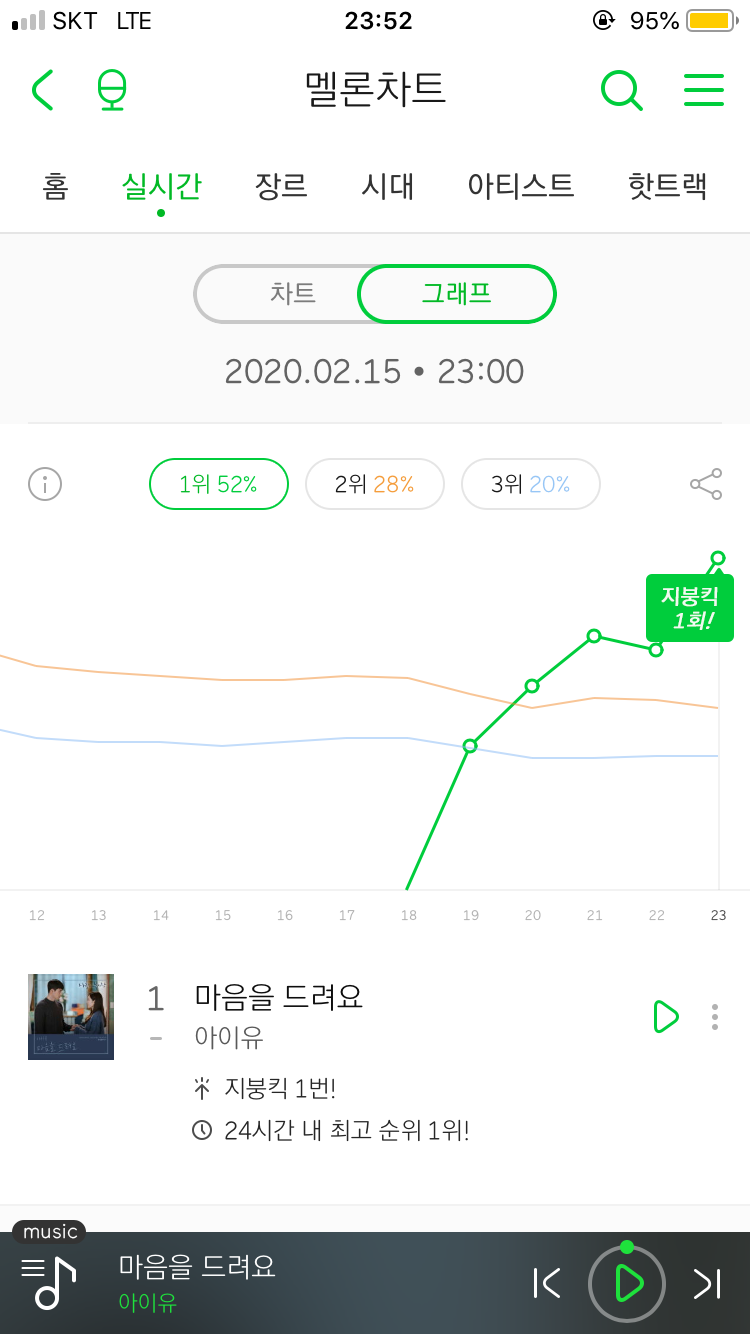Open the hamburger menu

[703, 90]
